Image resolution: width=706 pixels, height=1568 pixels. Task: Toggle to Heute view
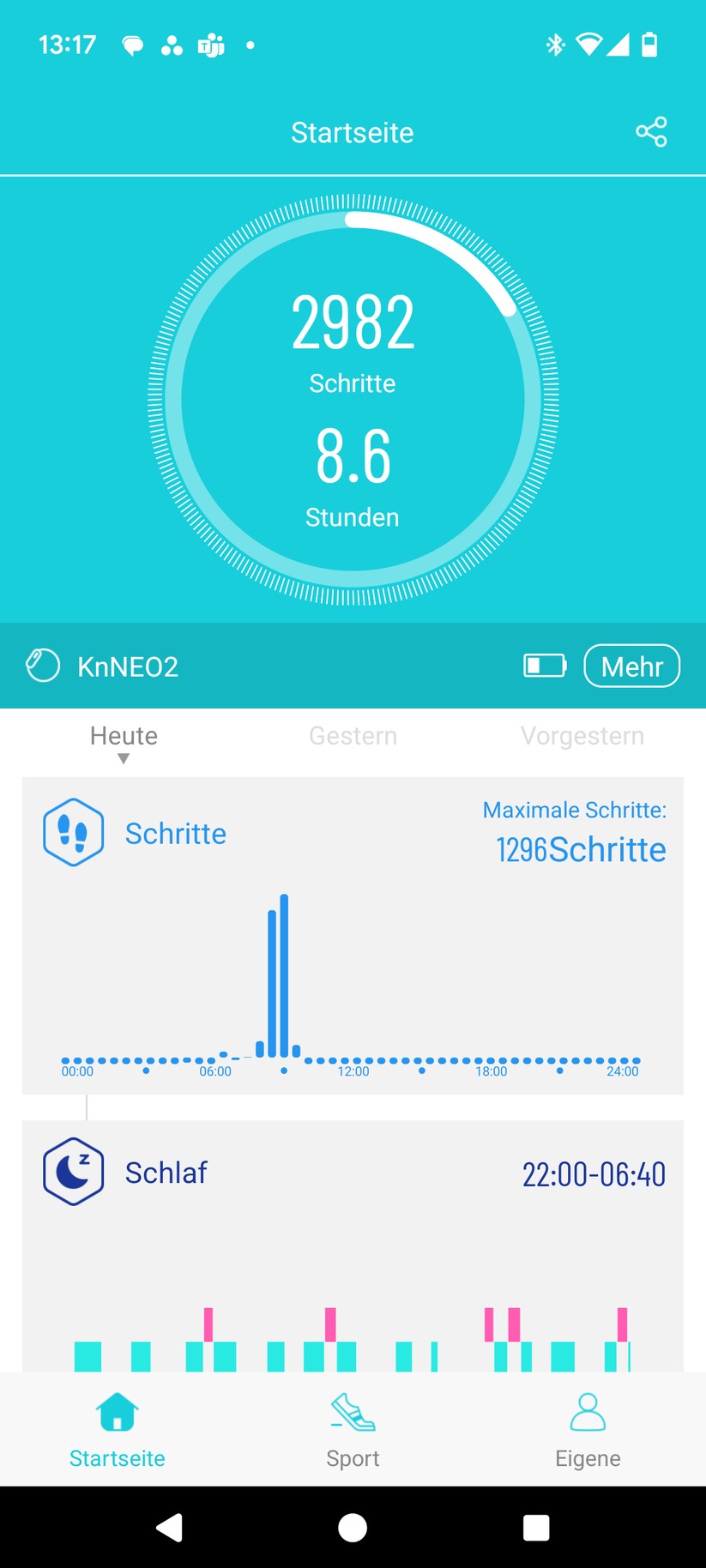(x=124, y=735)
